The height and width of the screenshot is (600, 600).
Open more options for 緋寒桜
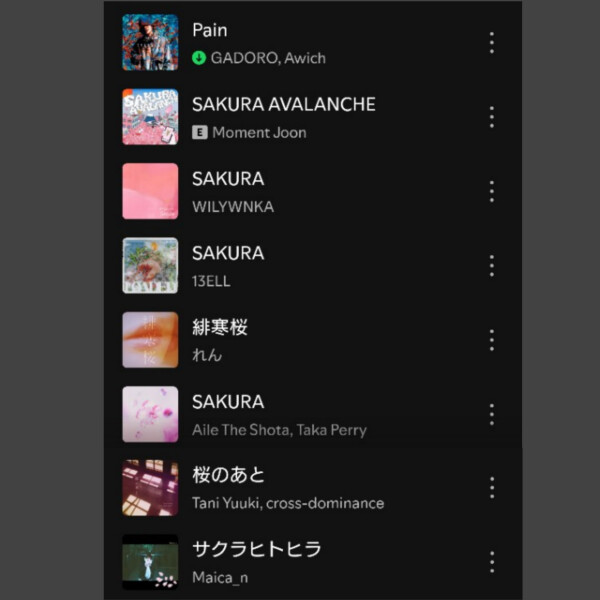[491, 340]
